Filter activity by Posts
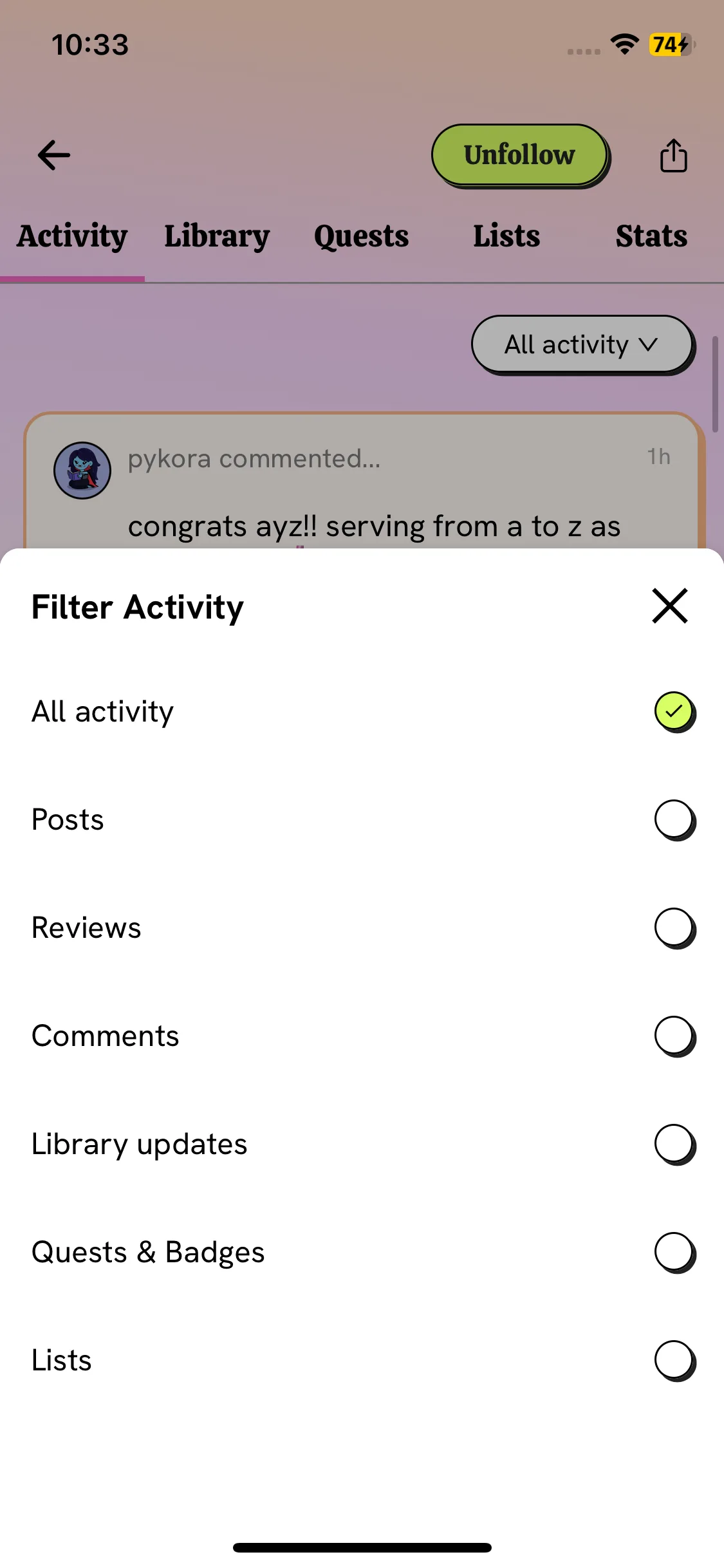The width and height of the screenshot is (724, 1568). click(673, 819)
